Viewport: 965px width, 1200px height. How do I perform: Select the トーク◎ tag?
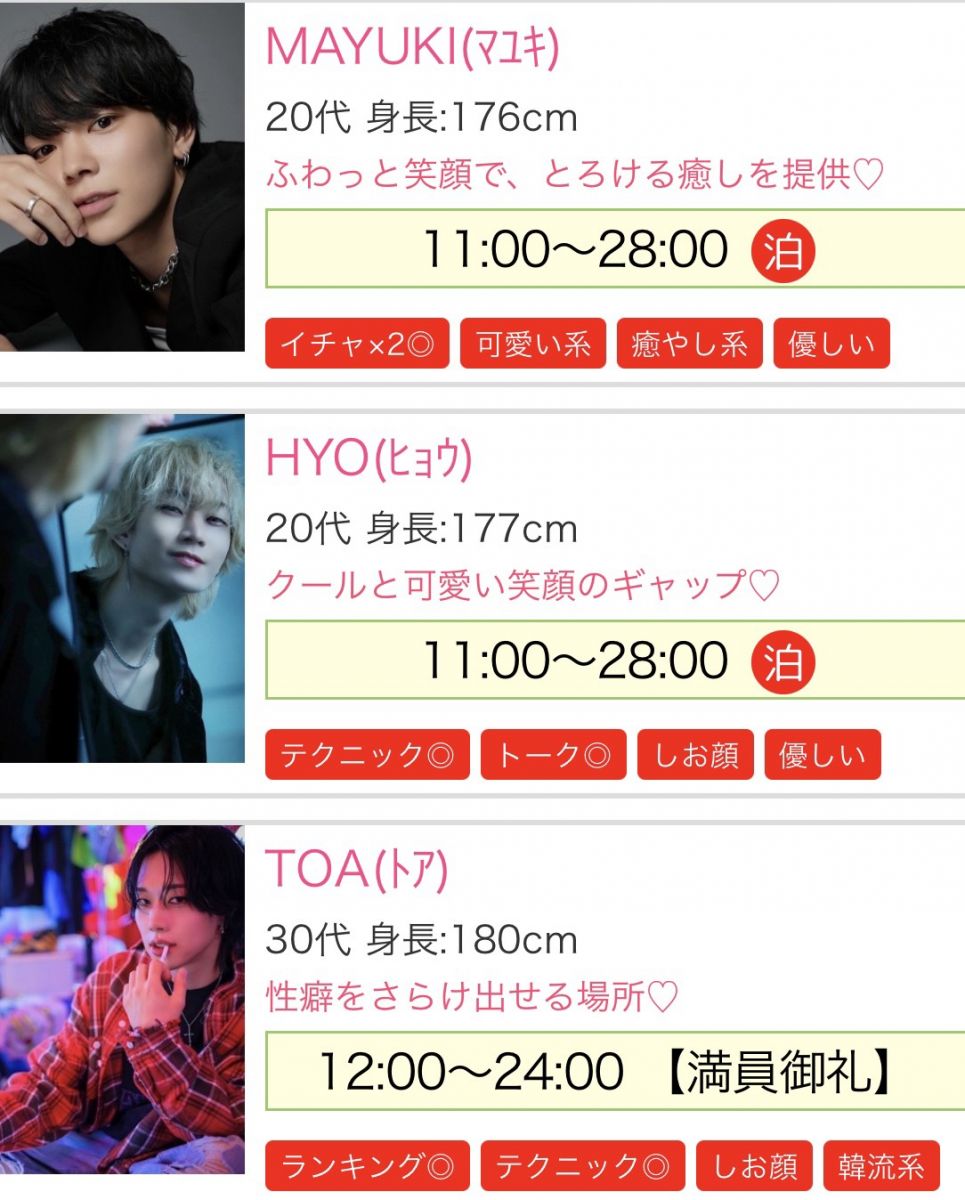pyautogui.click(x=553, y=755)
